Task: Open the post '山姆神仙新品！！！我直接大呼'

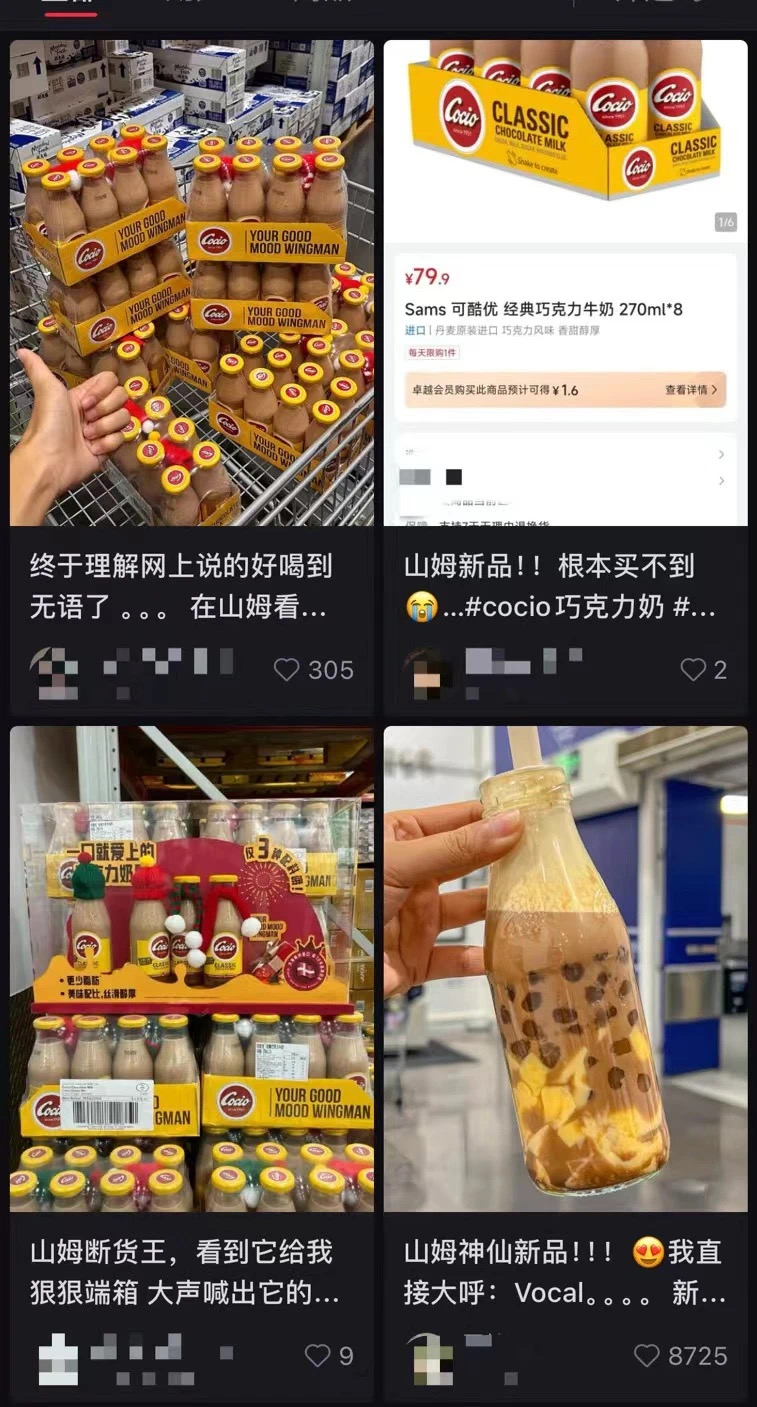Action: pyautogui.click(x=565, y=968)
